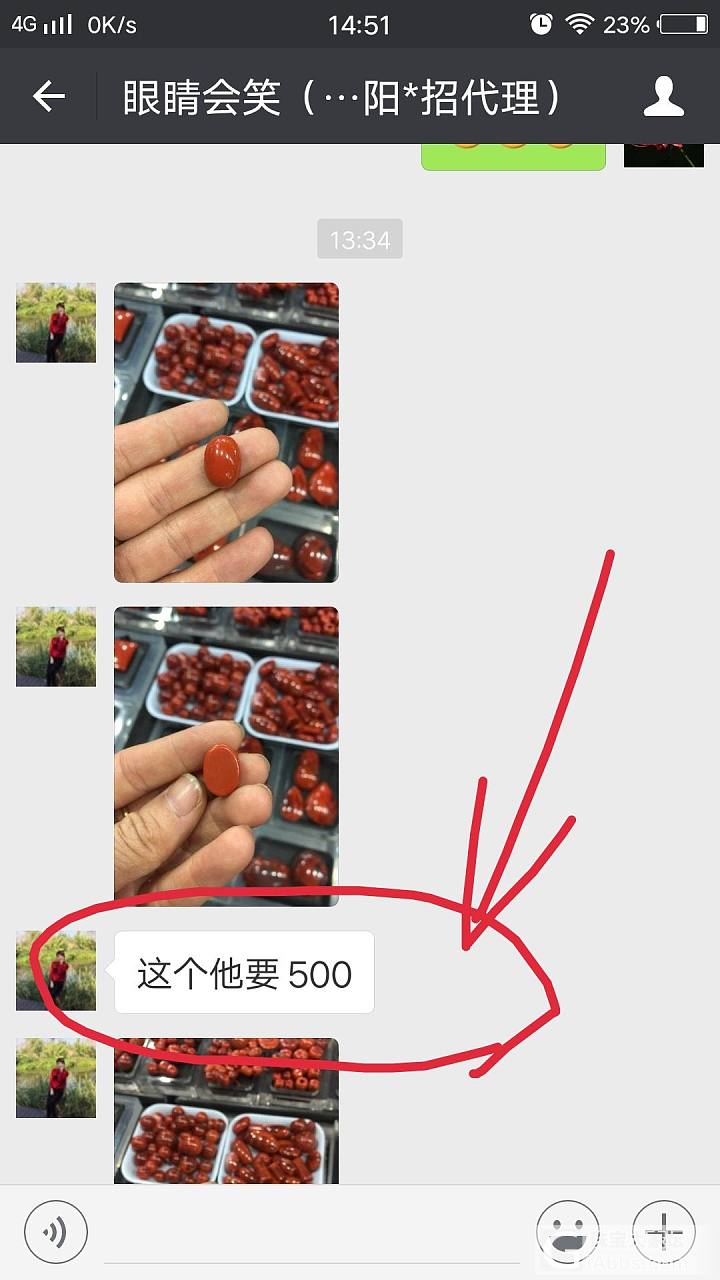
Task: Open sender avatar beside the 500 message
Action: [56, 970]
